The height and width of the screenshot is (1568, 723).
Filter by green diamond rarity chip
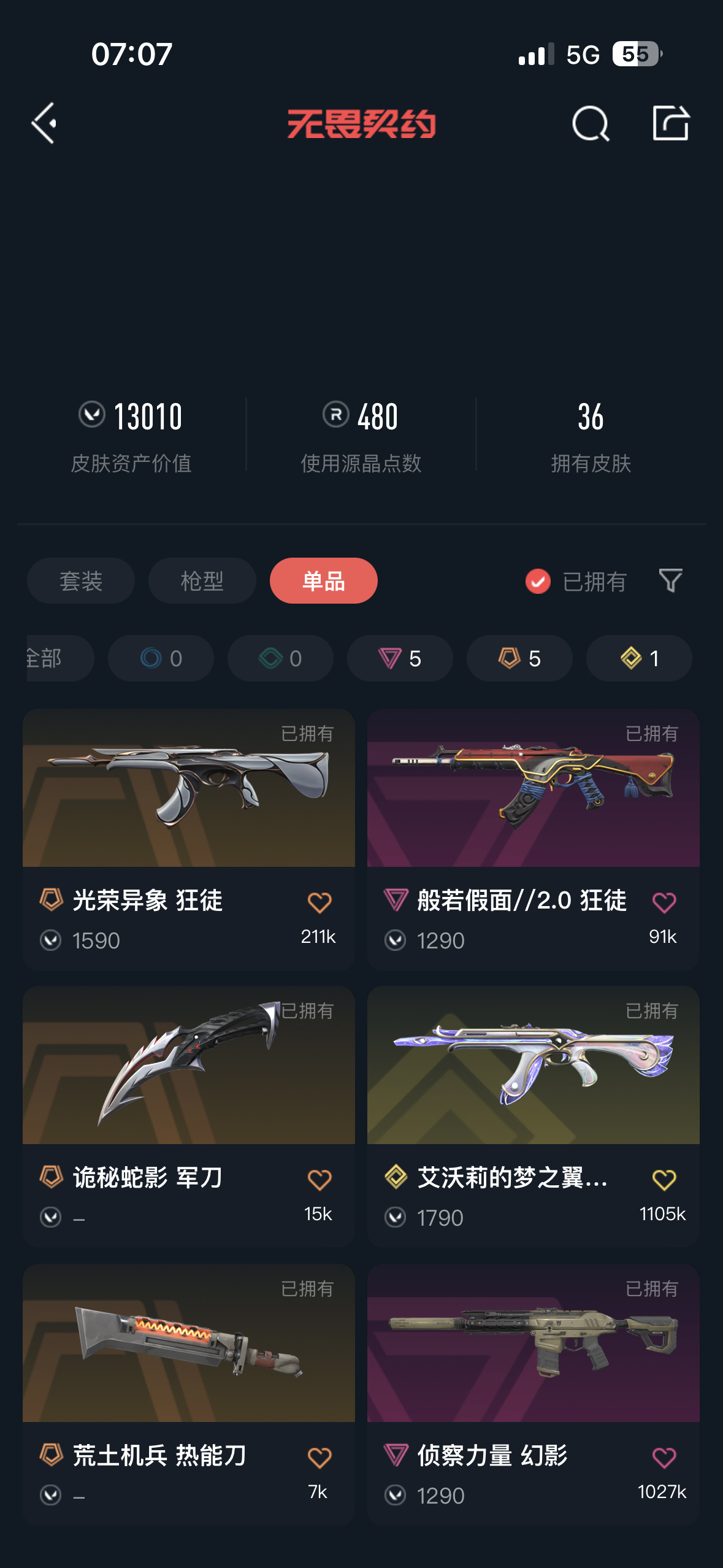click(x=280, y=658)
